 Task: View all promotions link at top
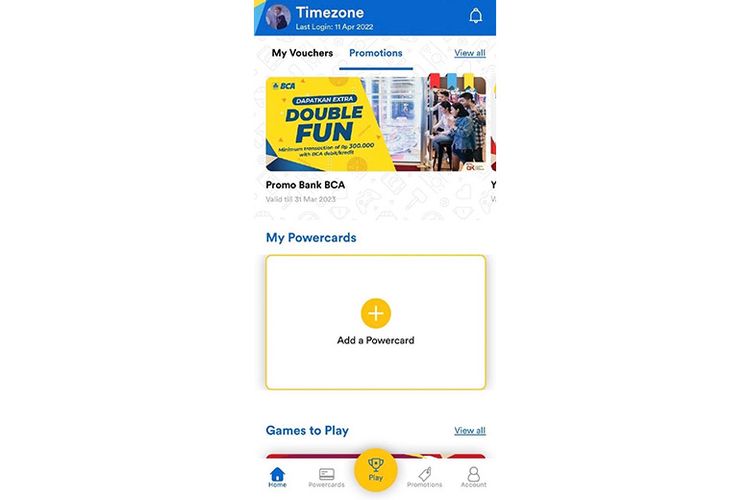pyautogui.click(x=469, y=53)
